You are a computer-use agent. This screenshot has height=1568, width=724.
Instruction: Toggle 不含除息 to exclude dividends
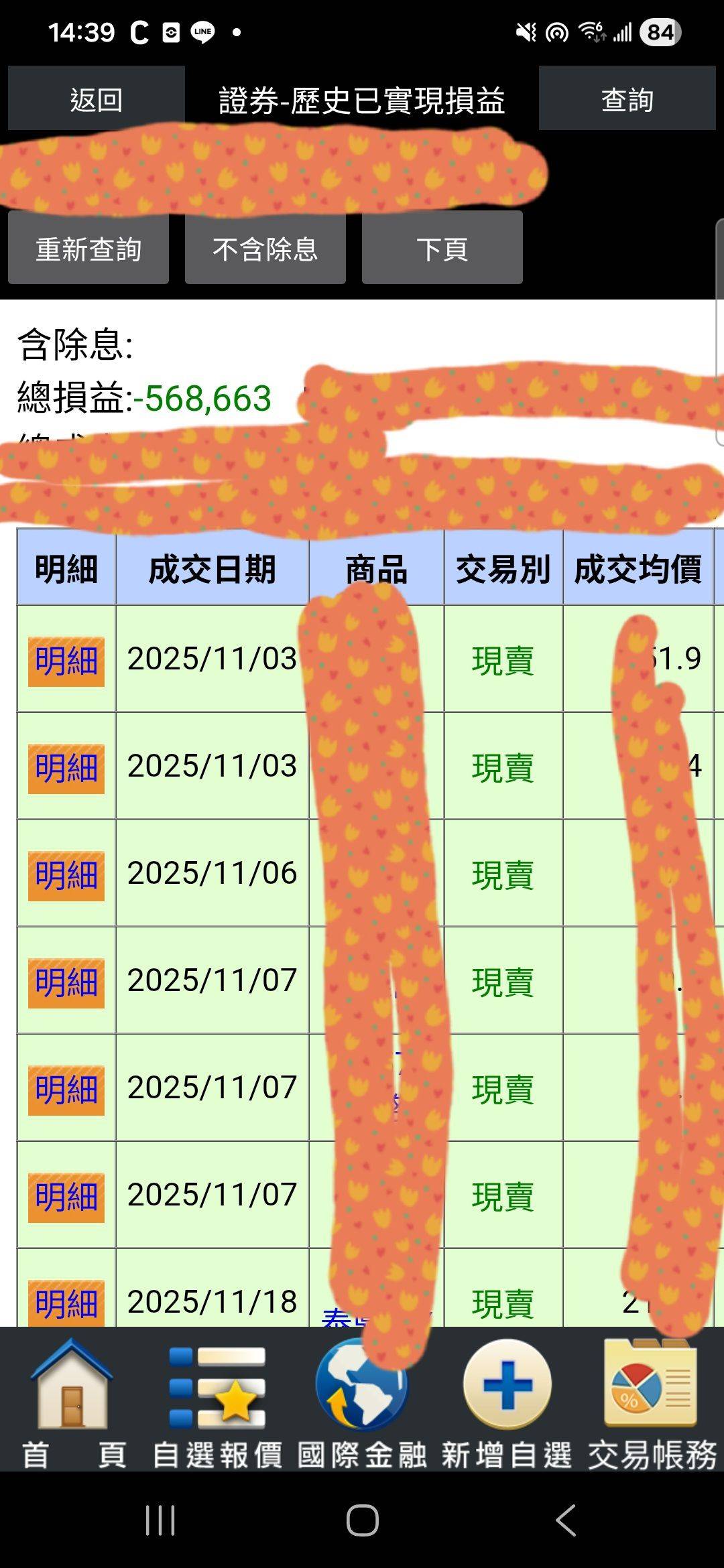tap(265, 249)
